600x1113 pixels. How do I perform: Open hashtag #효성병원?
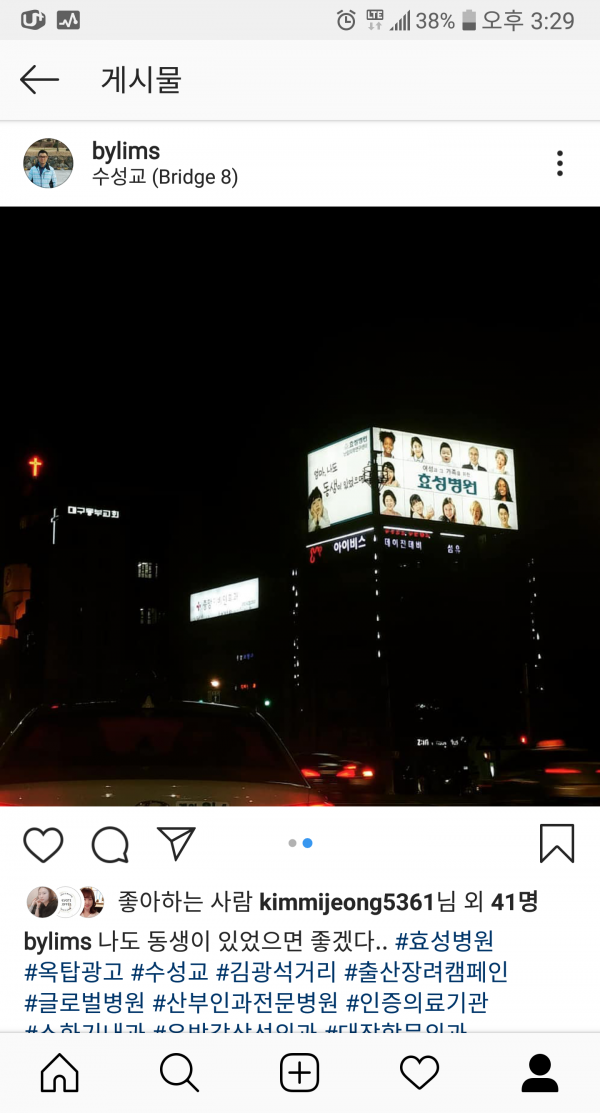(x=444, y=941)
